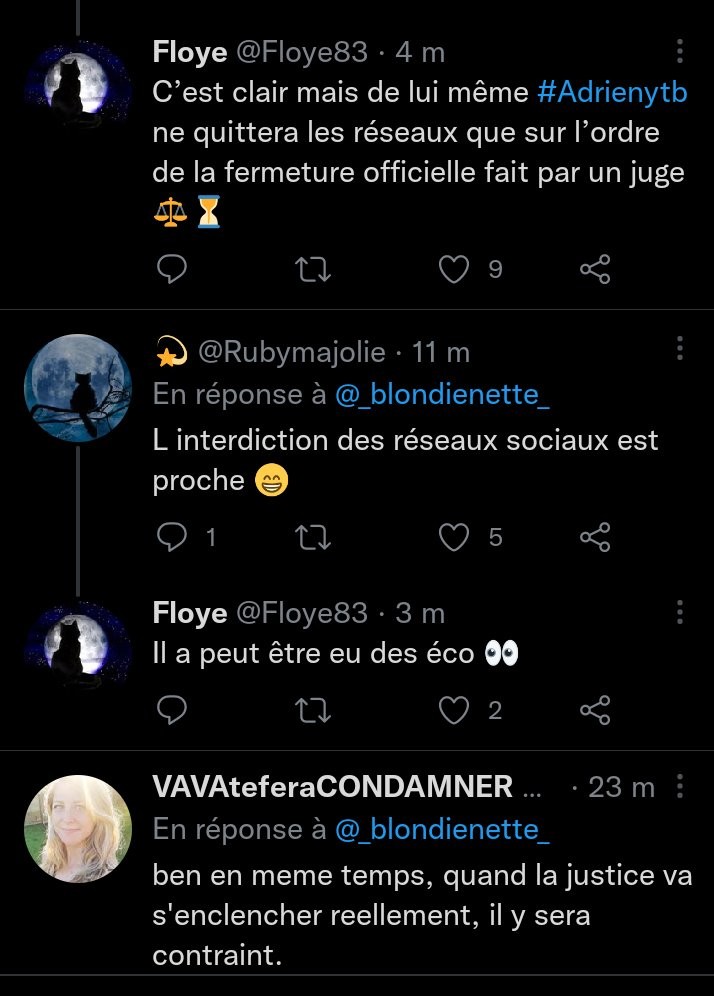Open more options on Rubymajolie's tweet
The image size is (714, 996).
pos(680,348)
